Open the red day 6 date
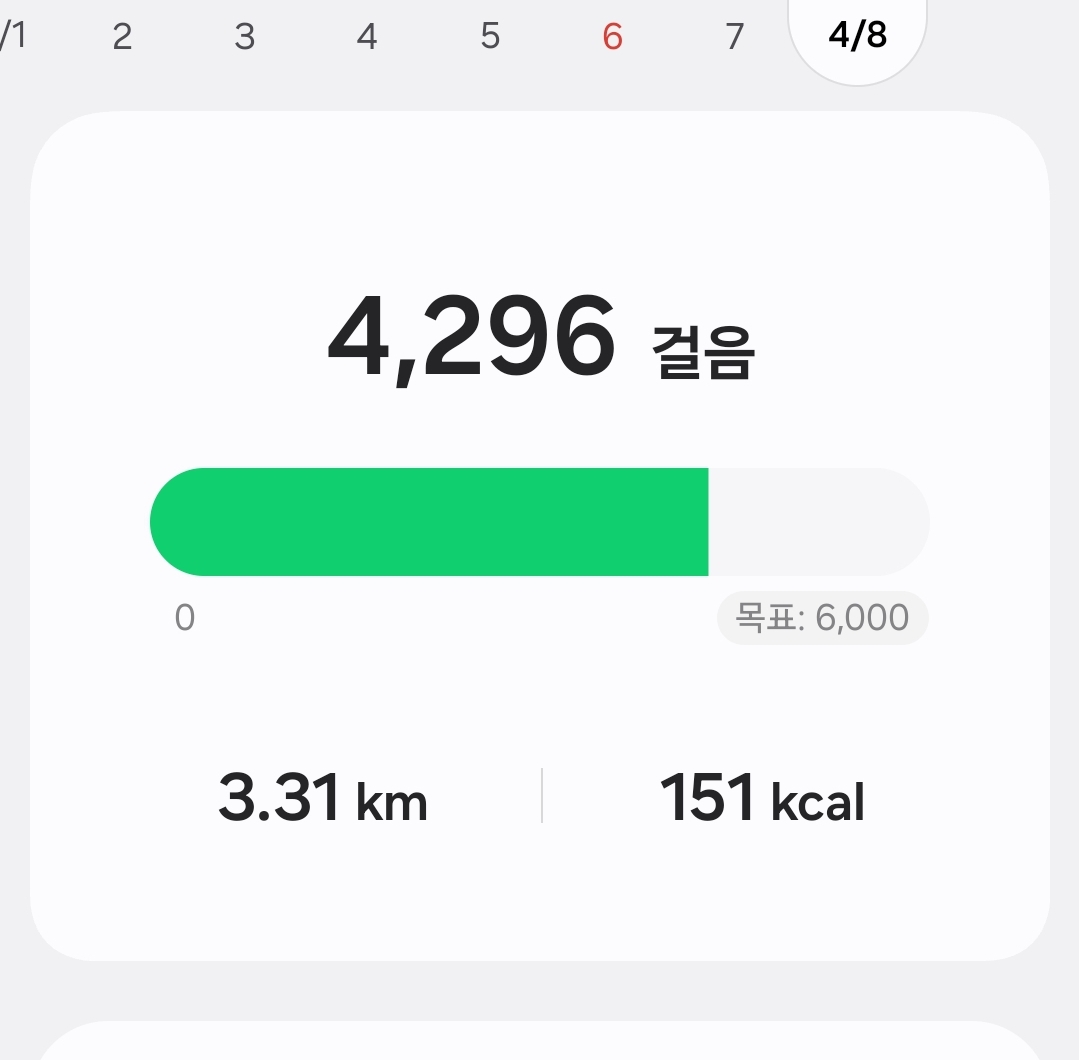This screenshot has width=1079, height=1060. [x=613, y=37]
